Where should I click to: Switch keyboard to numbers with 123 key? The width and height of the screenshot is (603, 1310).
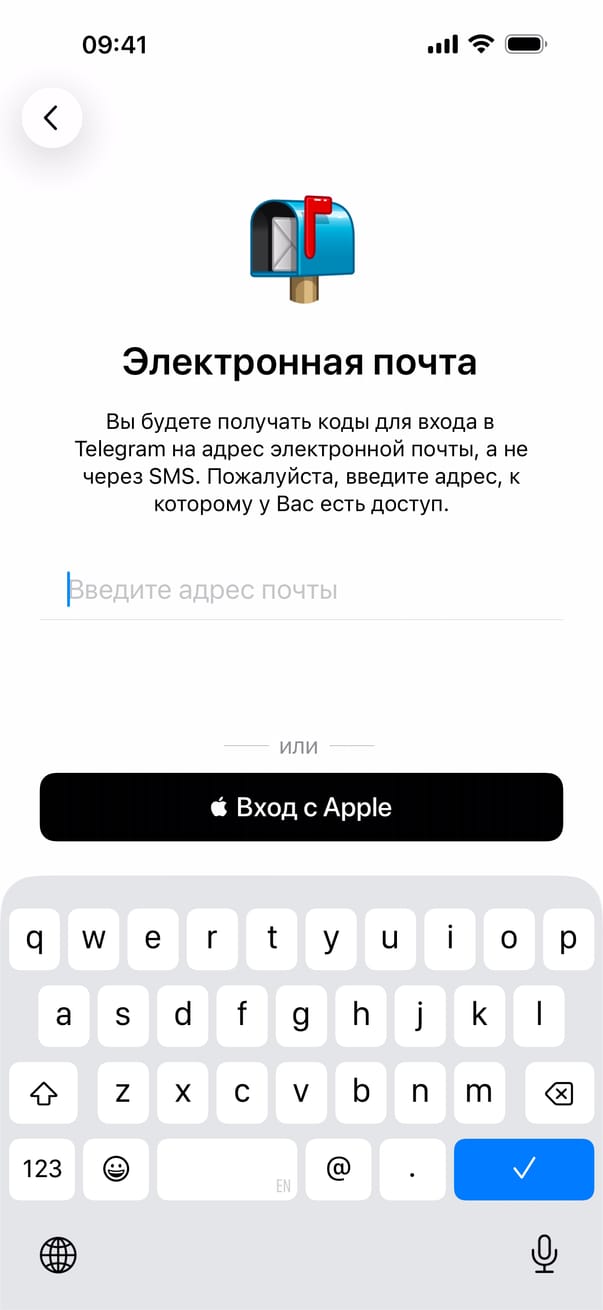[x=42, y=1169]
